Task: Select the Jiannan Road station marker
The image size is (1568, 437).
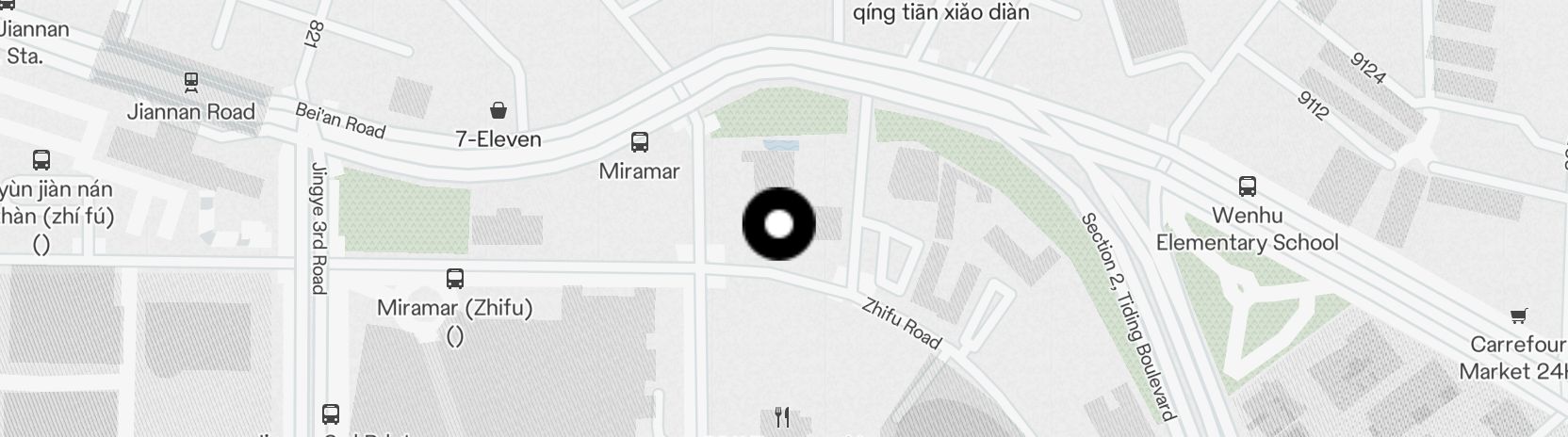Action: pyautogui.click(x=191, y=83)
